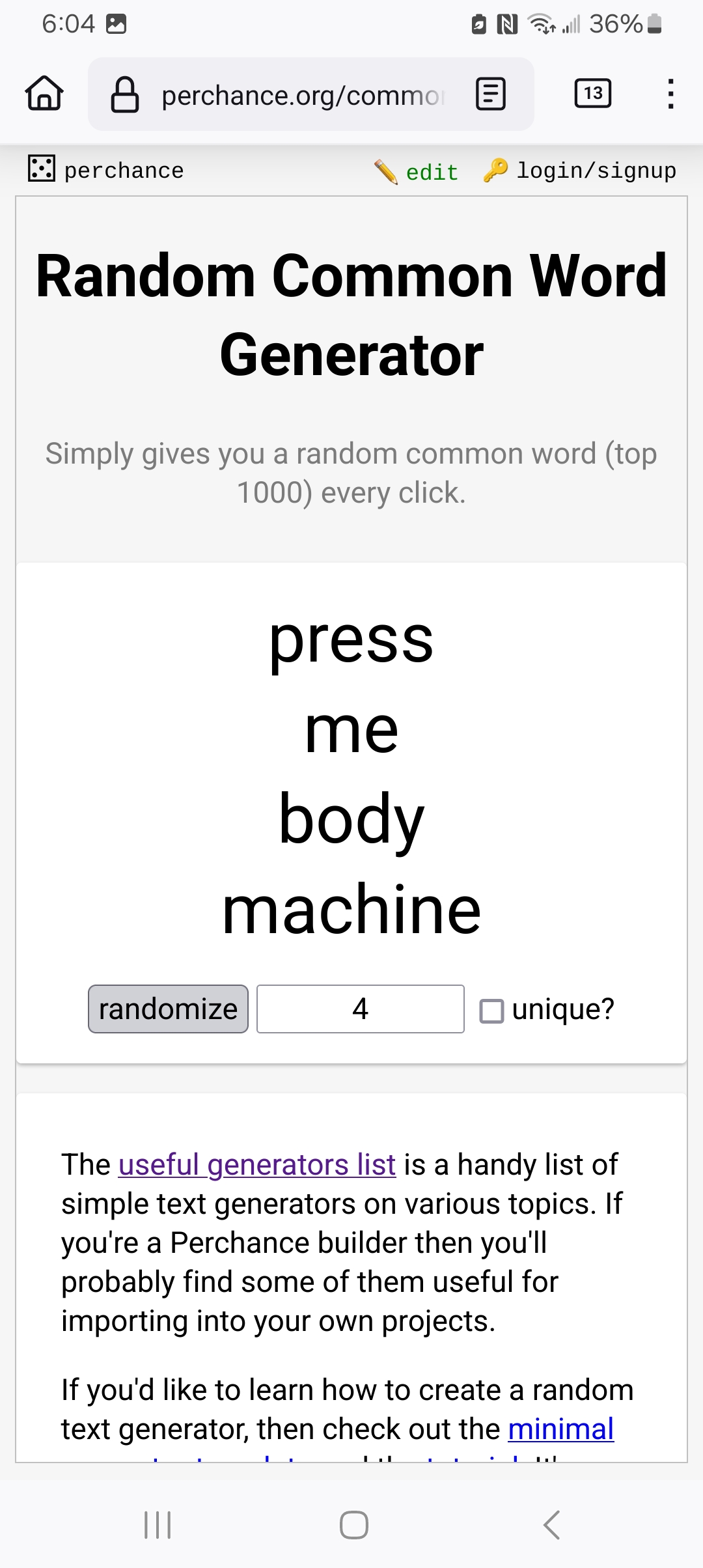The image size is (703, 1568).
Task: Open the tab switcher showing 13 tabs
Action: click(593, 93)
